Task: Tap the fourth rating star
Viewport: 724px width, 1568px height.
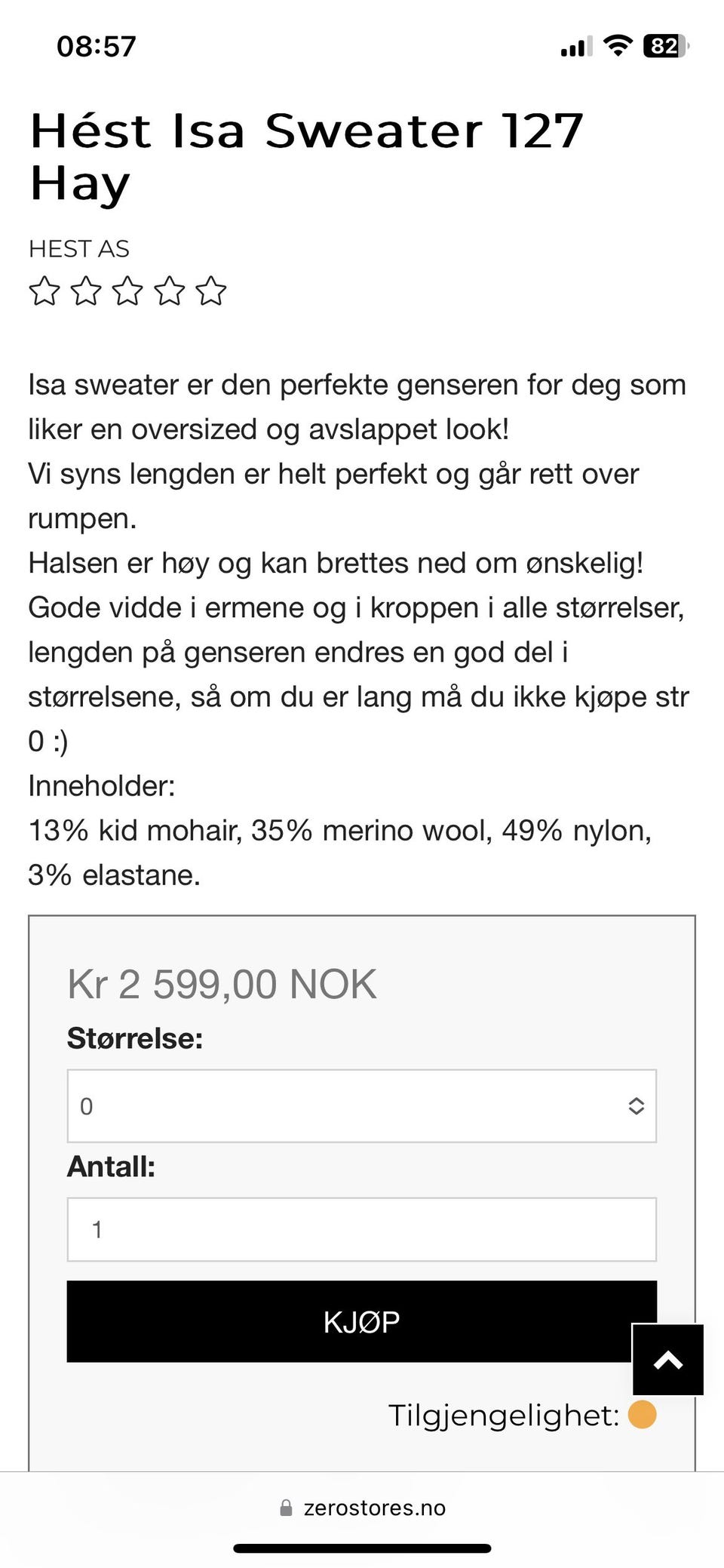Action: click(x=170, y=291)
